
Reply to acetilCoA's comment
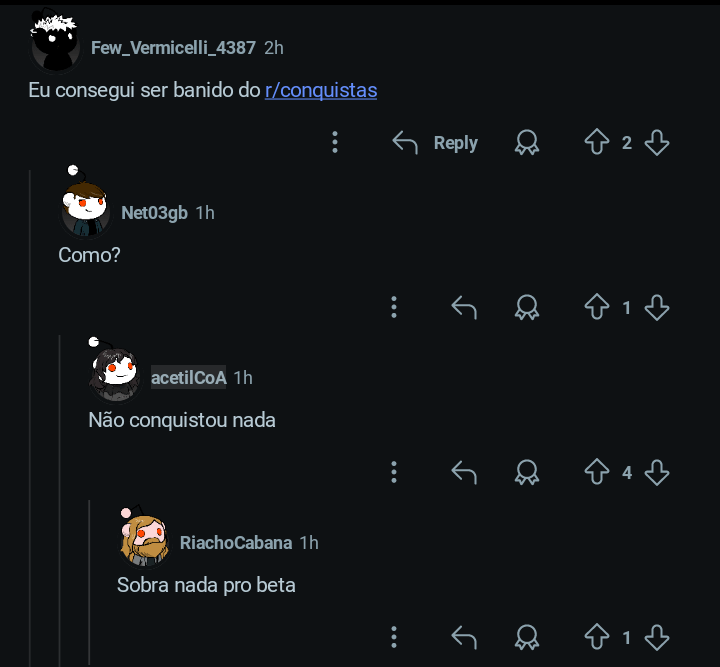click(464, 472)
